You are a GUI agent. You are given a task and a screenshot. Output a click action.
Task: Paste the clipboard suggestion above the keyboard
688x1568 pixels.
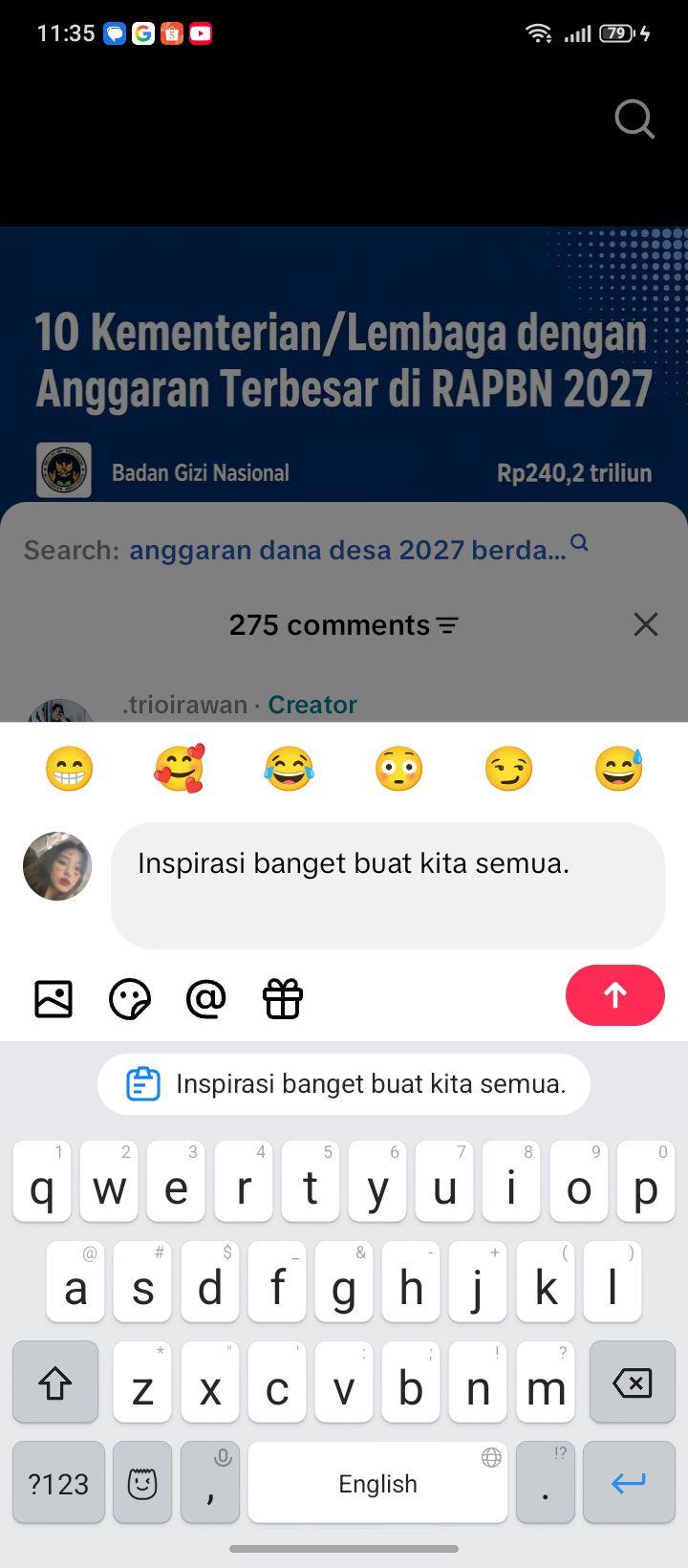[344, 1084]
